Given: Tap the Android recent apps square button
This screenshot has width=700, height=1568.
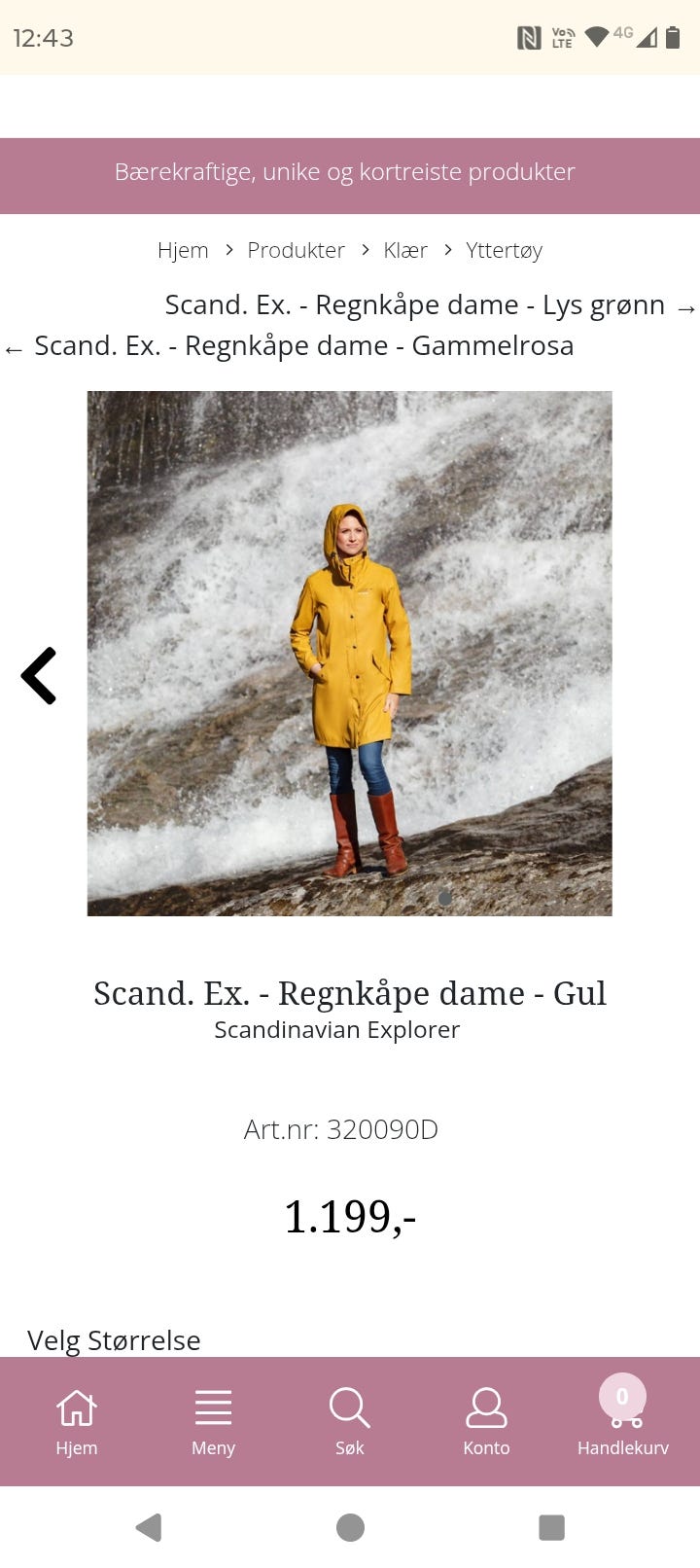Looking at the screenshot, I should 550,1527.
